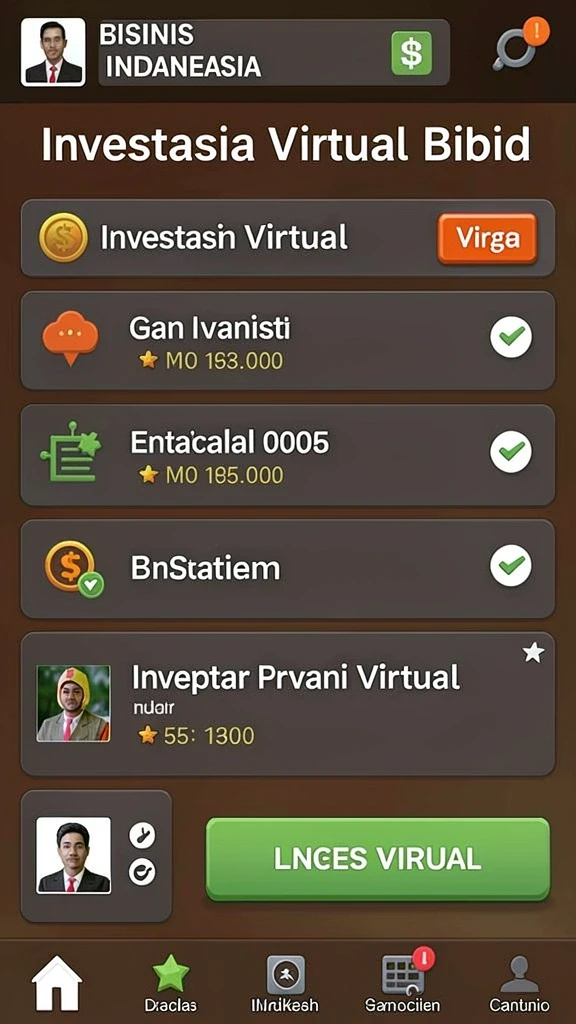Select the BnStatiem row
This screenshot has height=1024, width=576.
288,568
